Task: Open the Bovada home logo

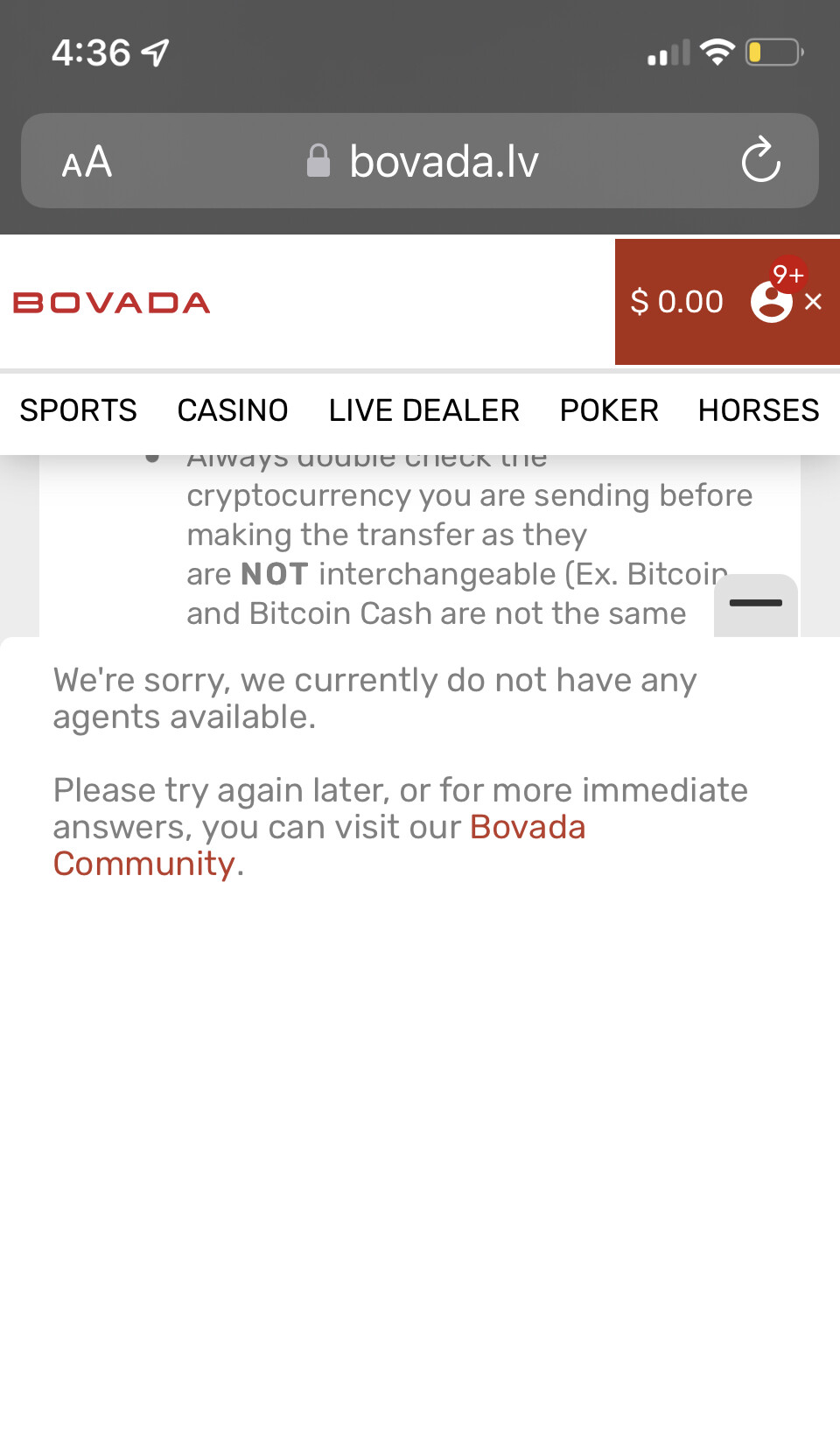Action: (x=112, y=303)
